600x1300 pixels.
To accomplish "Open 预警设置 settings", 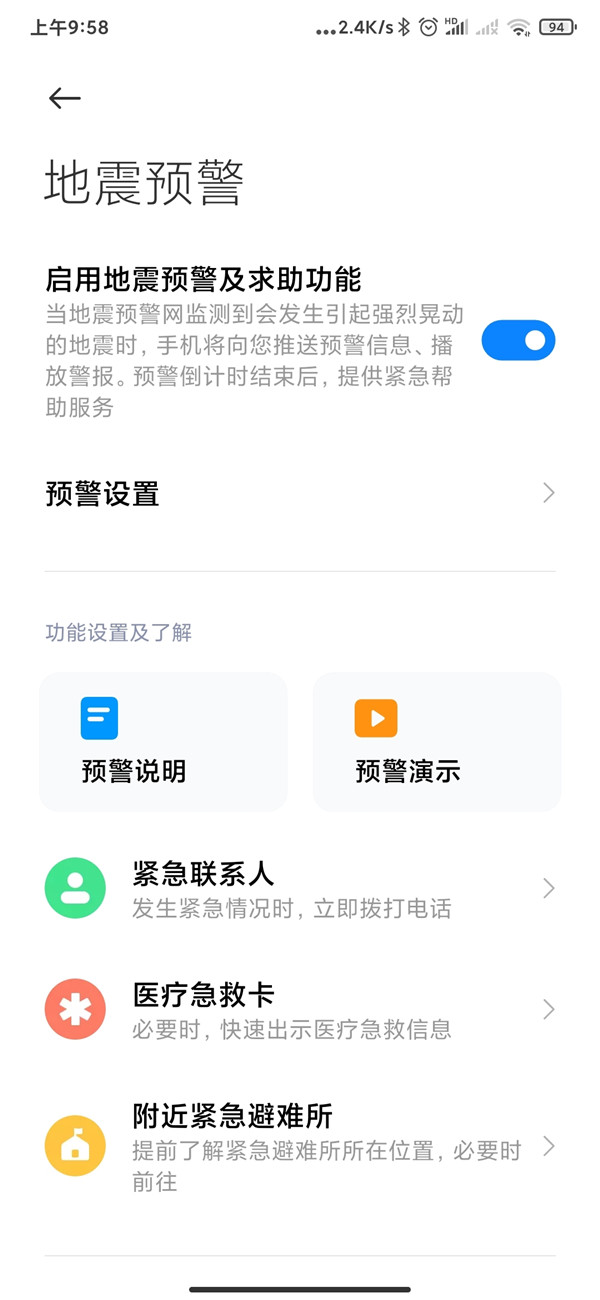I will point(300,494).
